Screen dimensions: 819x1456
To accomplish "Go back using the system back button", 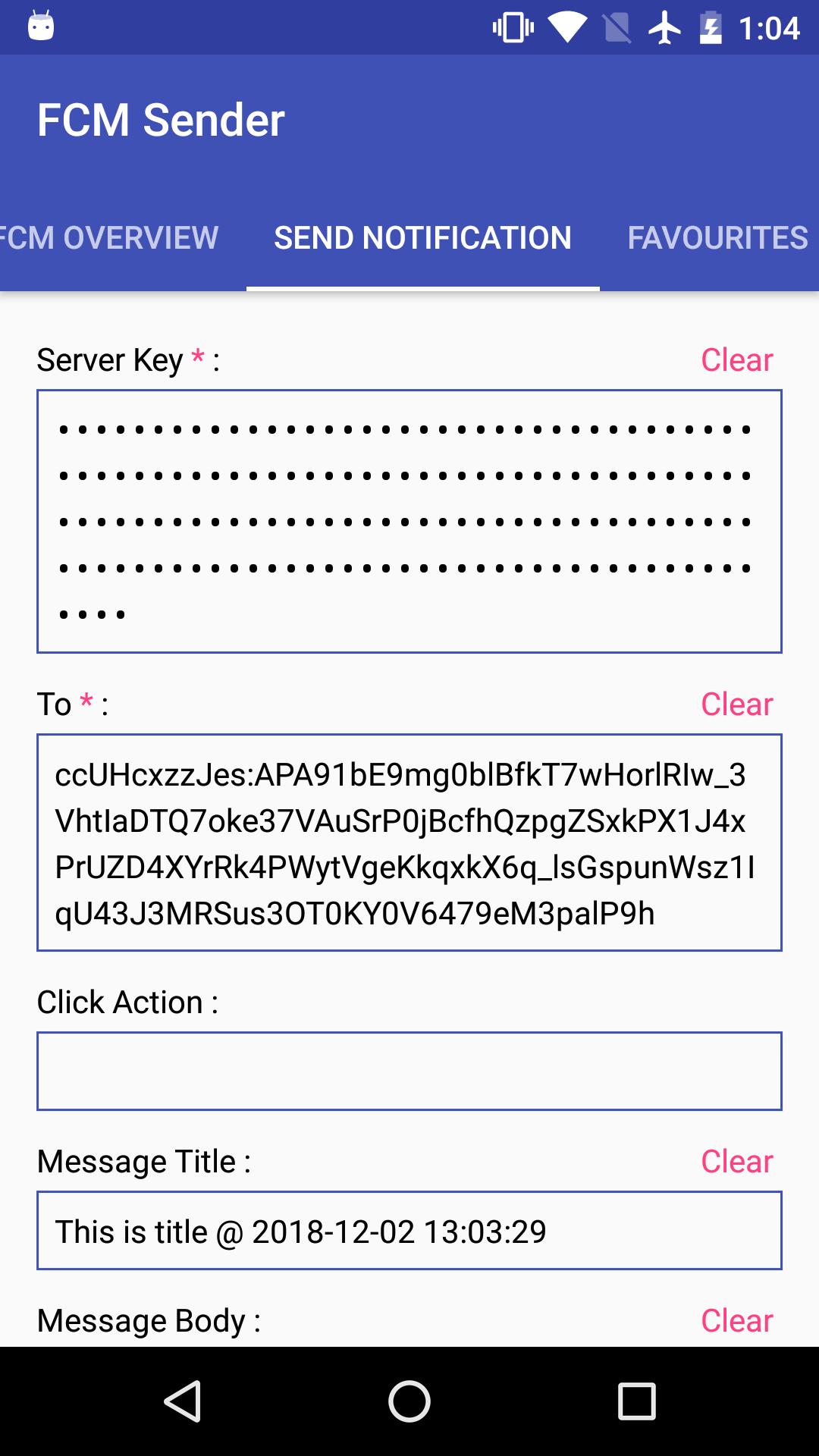I will coord(182,1401).
